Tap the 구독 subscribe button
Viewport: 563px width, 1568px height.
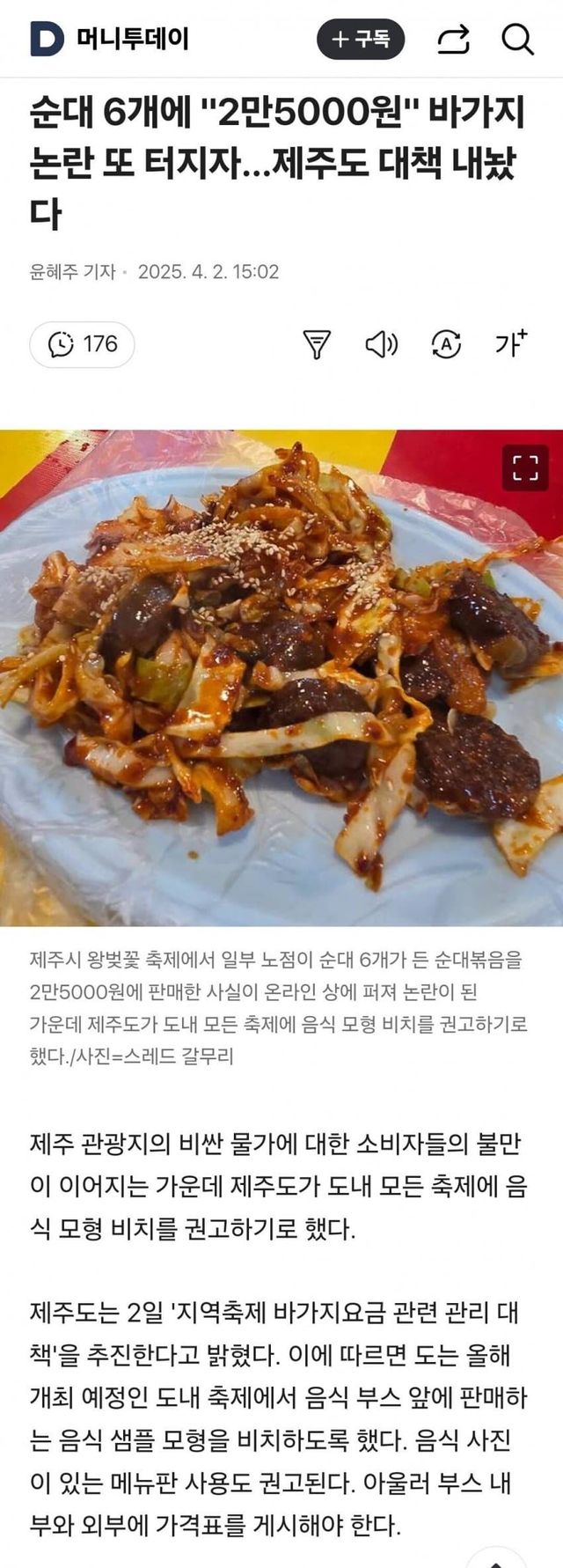(x=360, y=40)
